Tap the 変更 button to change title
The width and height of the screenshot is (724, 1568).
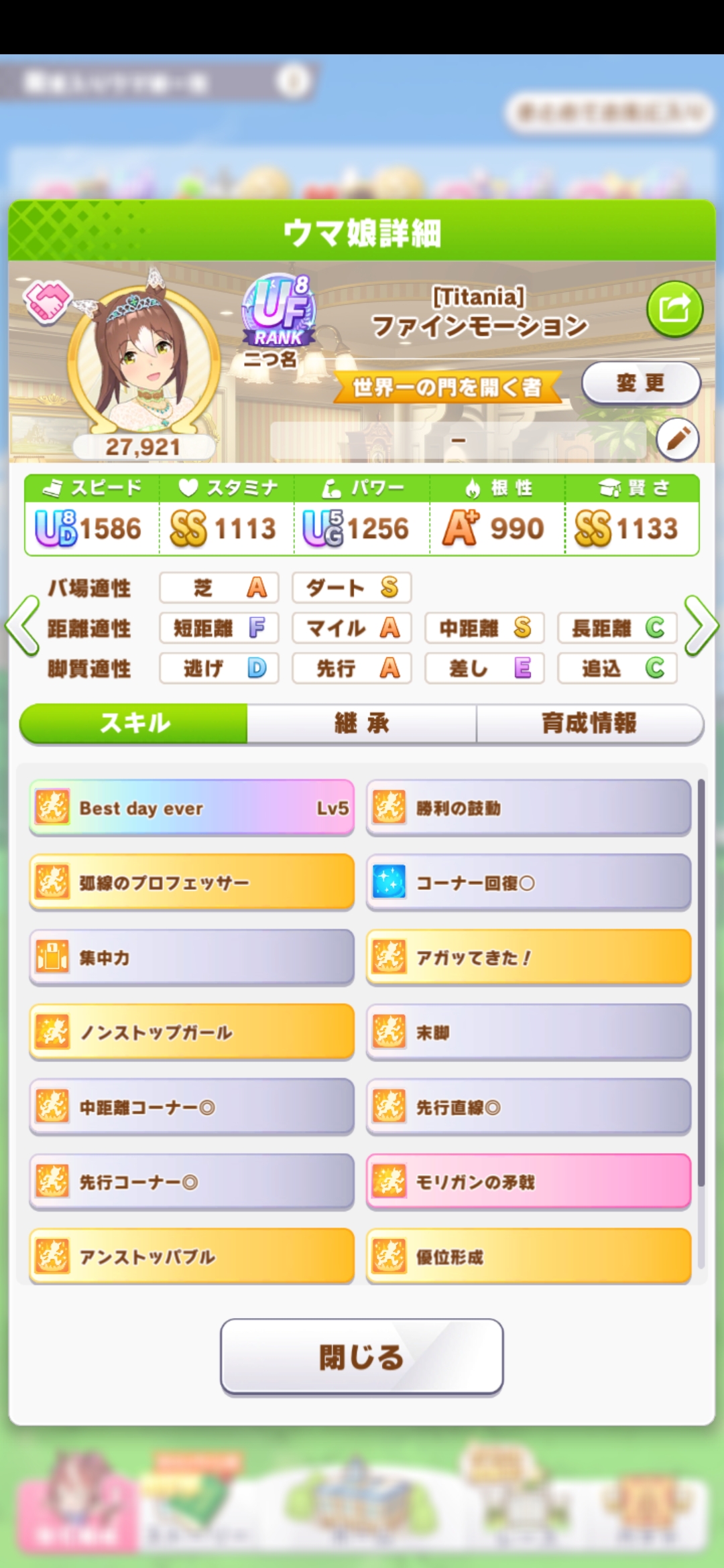pyautogui.click(x=640, y=383)
